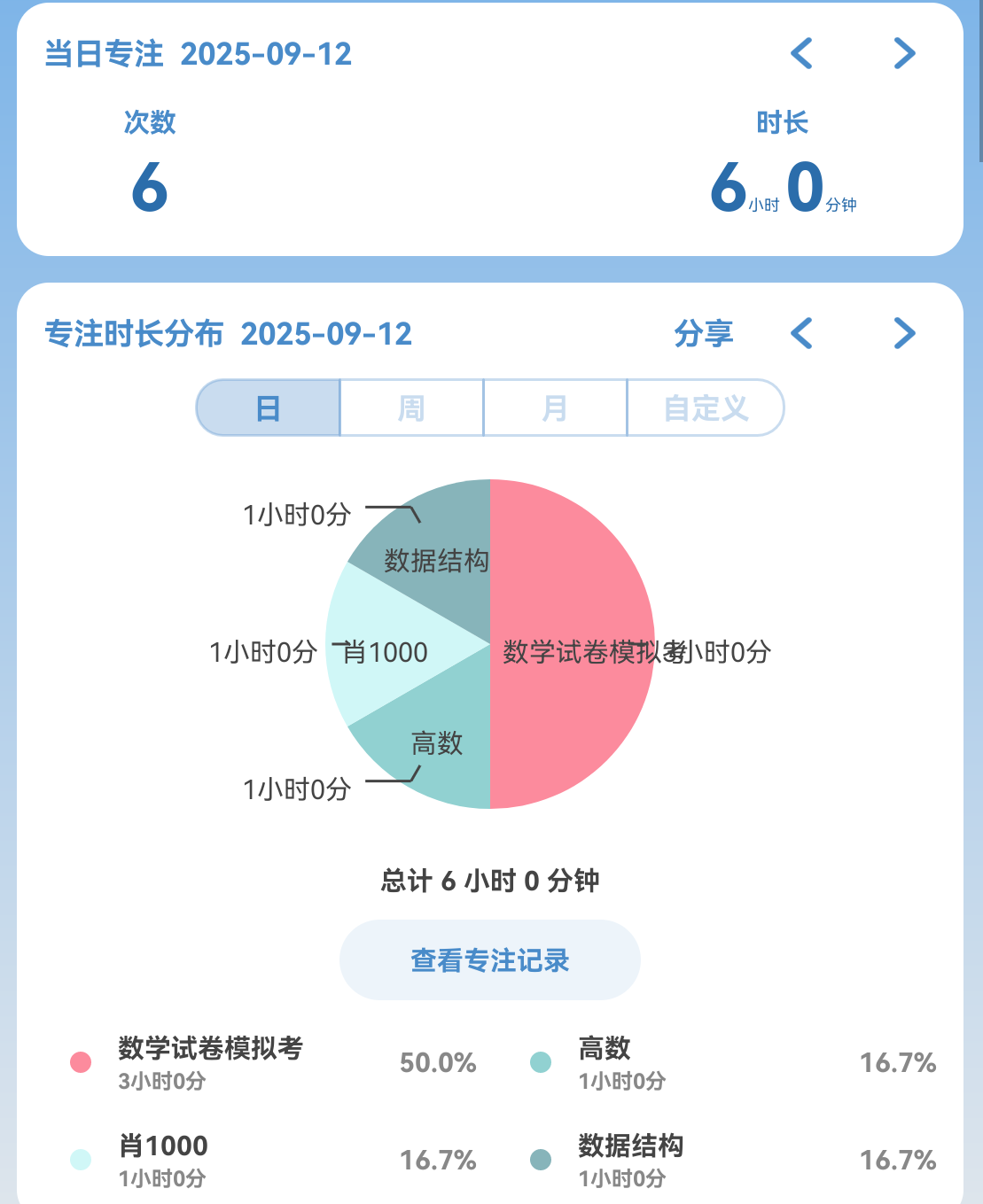Tap 分享 to share the distribution
The width and height of the screenshot is (983, 1204).
tap(704, 334)
